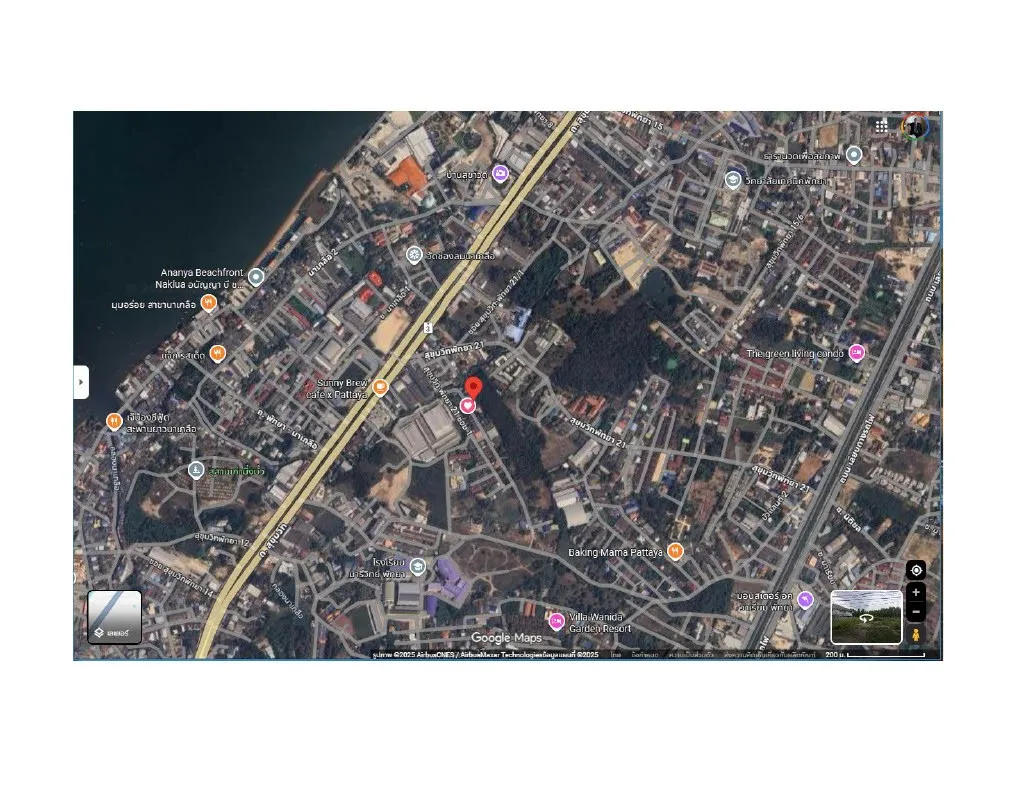
Task: Open The green living condo marker
Action: pyautogui.click(x=856, y=353)
